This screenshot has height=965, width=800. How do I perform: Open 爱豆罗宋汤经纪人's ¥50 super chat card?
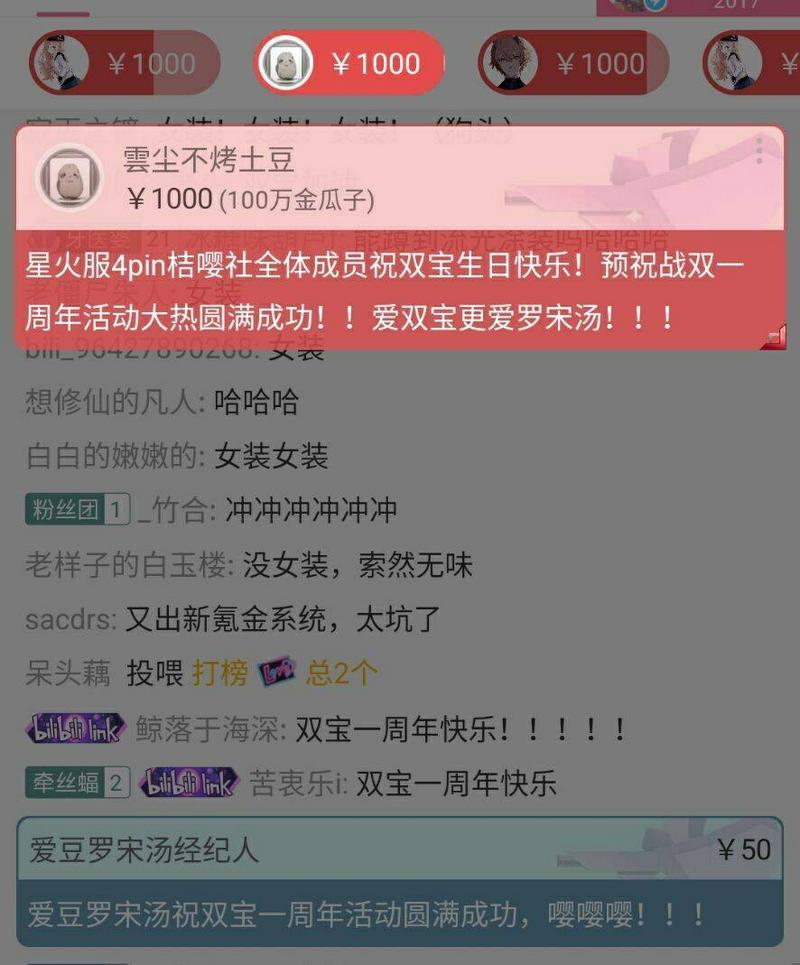[398, 881]
